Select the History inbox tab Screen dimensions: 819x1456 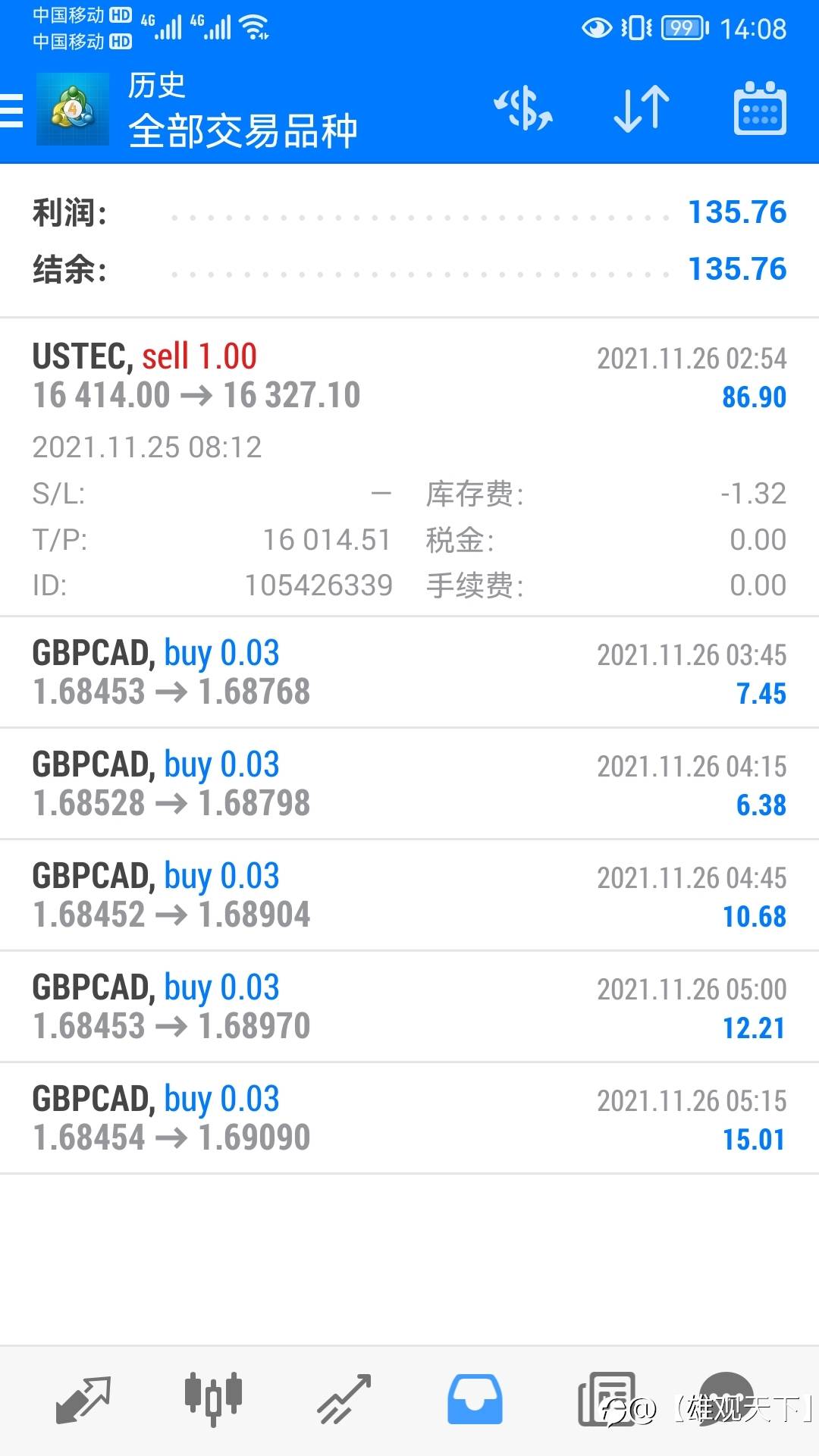tap(475, 1400)
